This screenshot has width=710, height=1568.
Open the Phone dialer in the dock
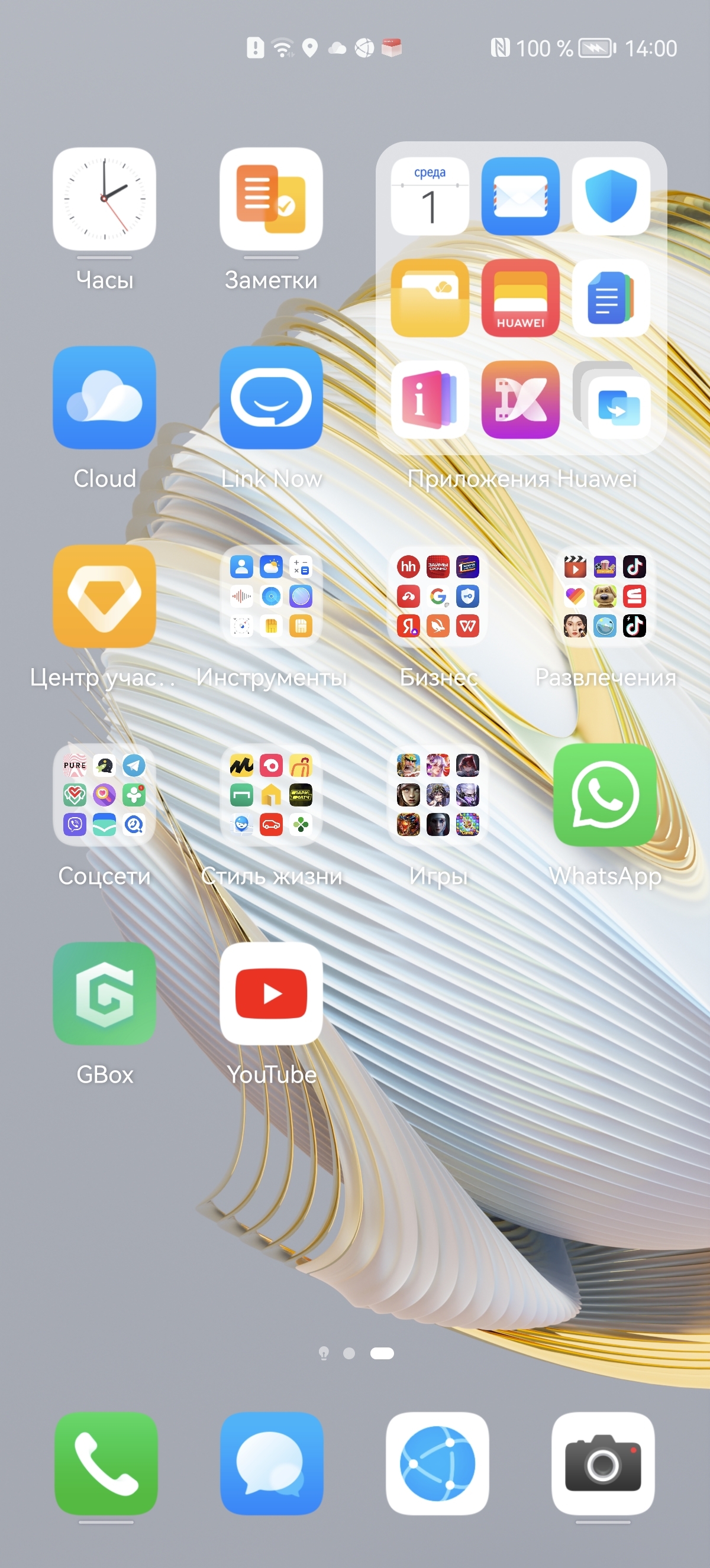coord(106,1463)
